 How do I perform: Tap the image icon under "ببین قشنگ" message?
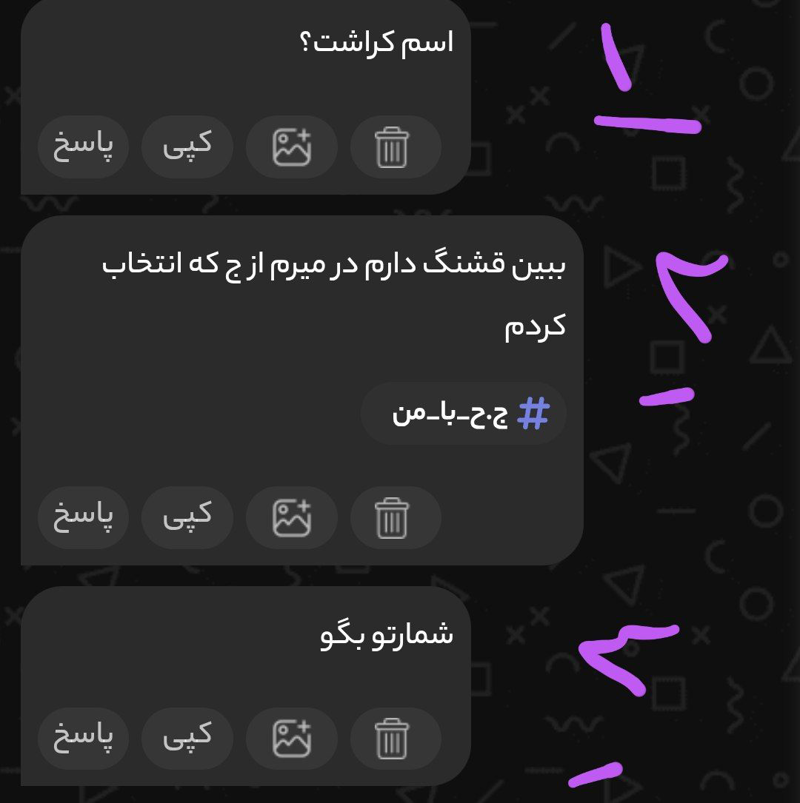coord(292,518)
